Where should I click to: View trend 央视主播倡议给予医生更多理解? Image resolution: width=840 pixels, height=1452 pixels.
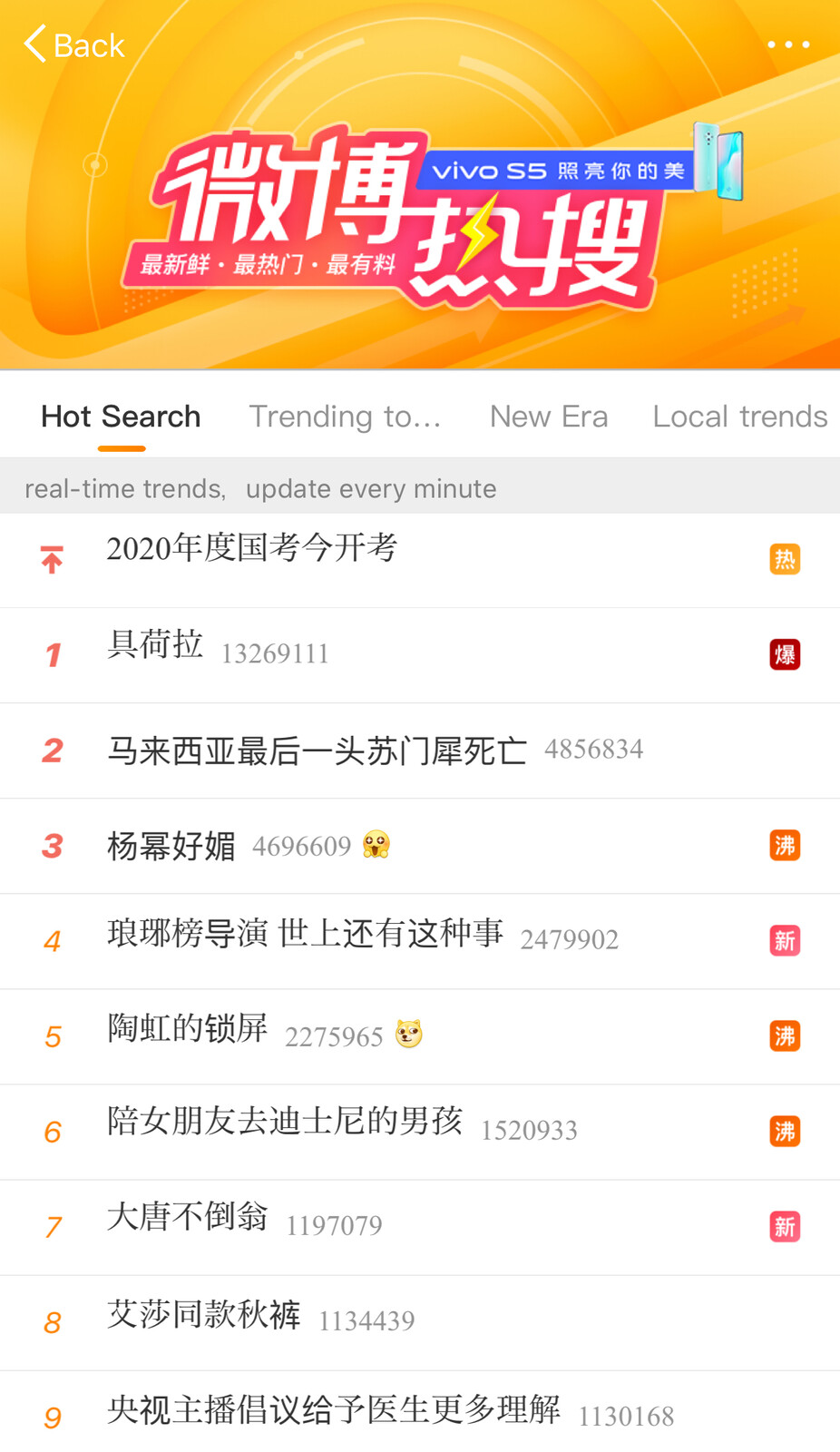click(x=420, y=1412)
